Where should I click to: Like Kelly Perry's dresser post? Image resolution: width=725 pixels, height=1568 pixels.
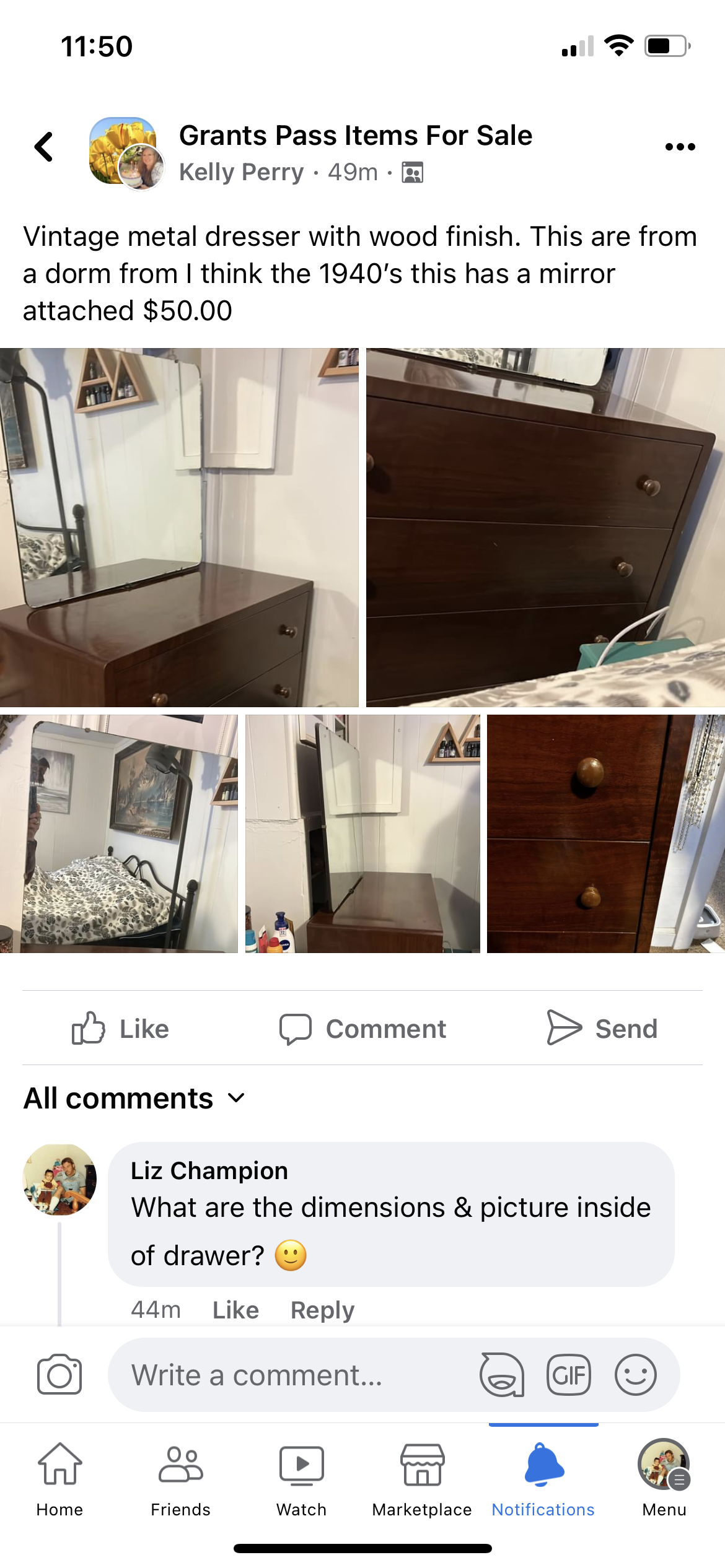click(121, 1029)
